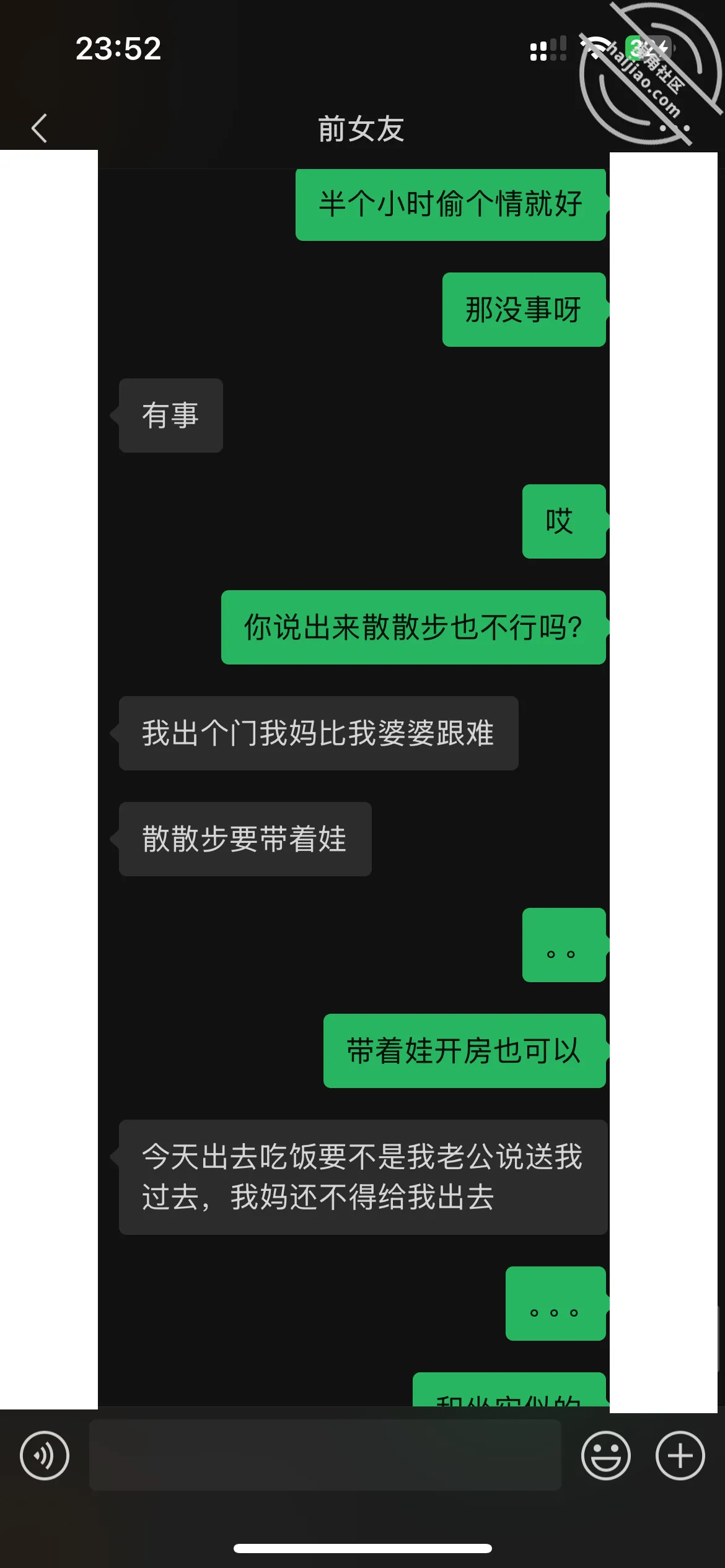Go back using the top-left arrow
This screenshot has width=725, height=1568.
[x=39, y=128]
